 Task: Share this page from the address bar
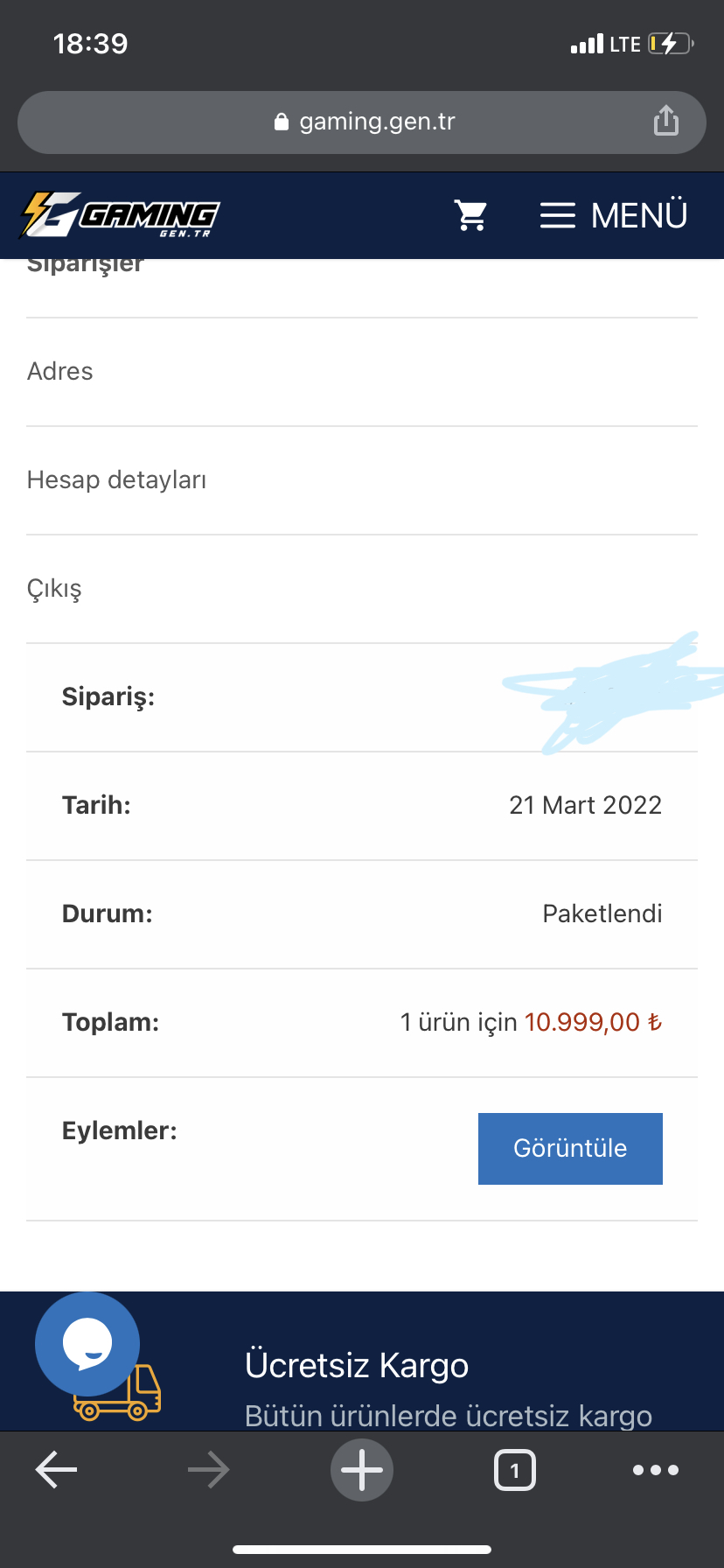pos(666,122)
